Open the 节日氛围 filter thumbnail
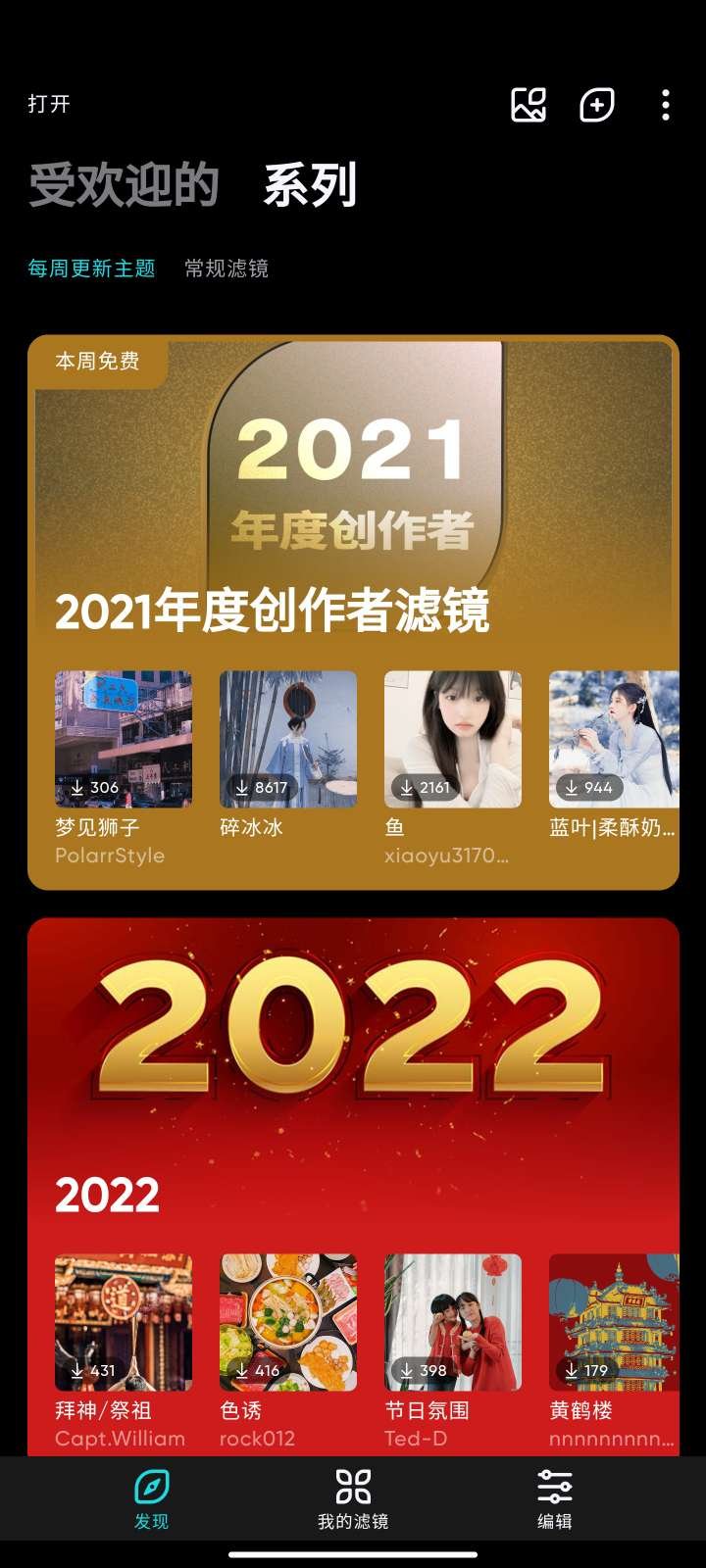This screenshot has width=706, height=1568. click(451, 1320)
